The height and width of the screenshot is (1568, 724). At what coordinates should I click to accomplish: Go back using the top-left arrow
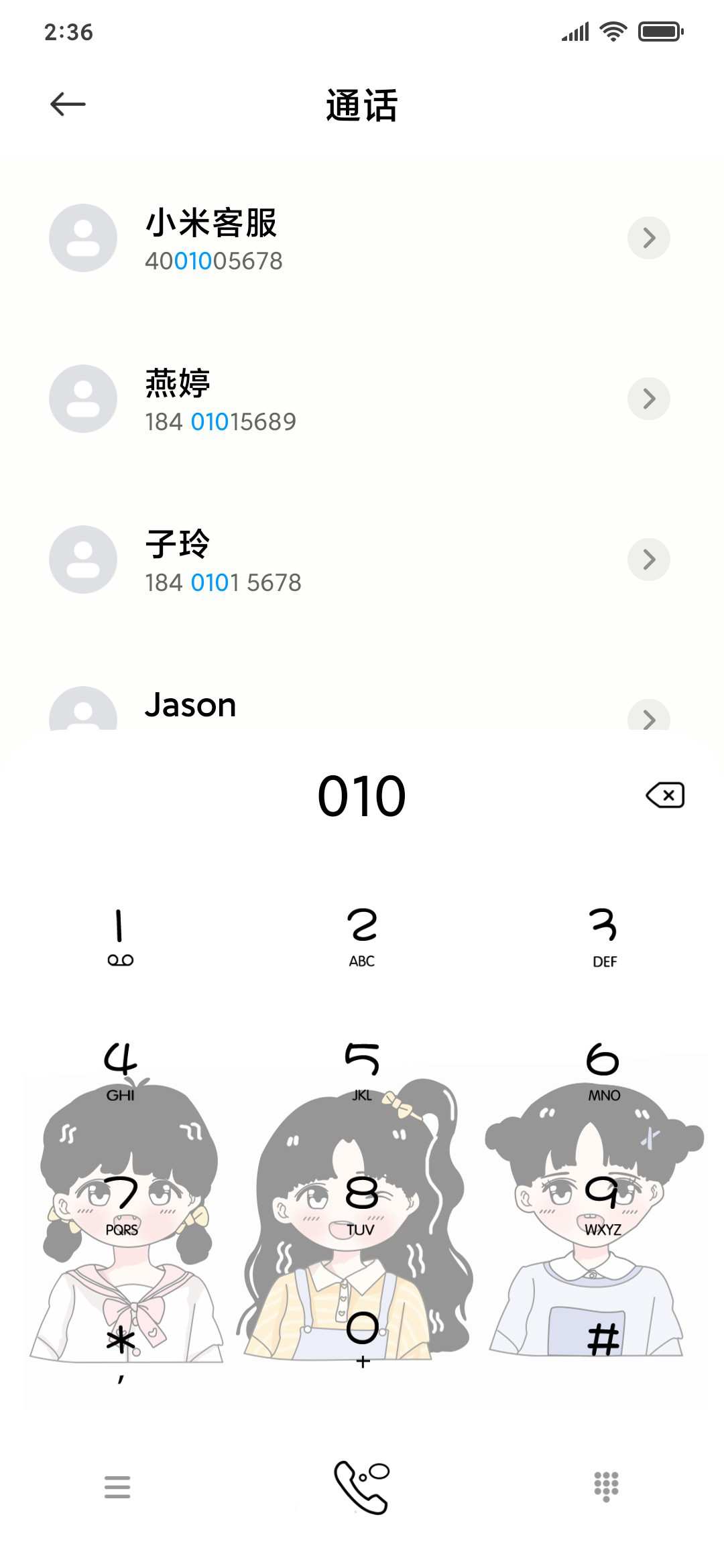tap(68, 104)
